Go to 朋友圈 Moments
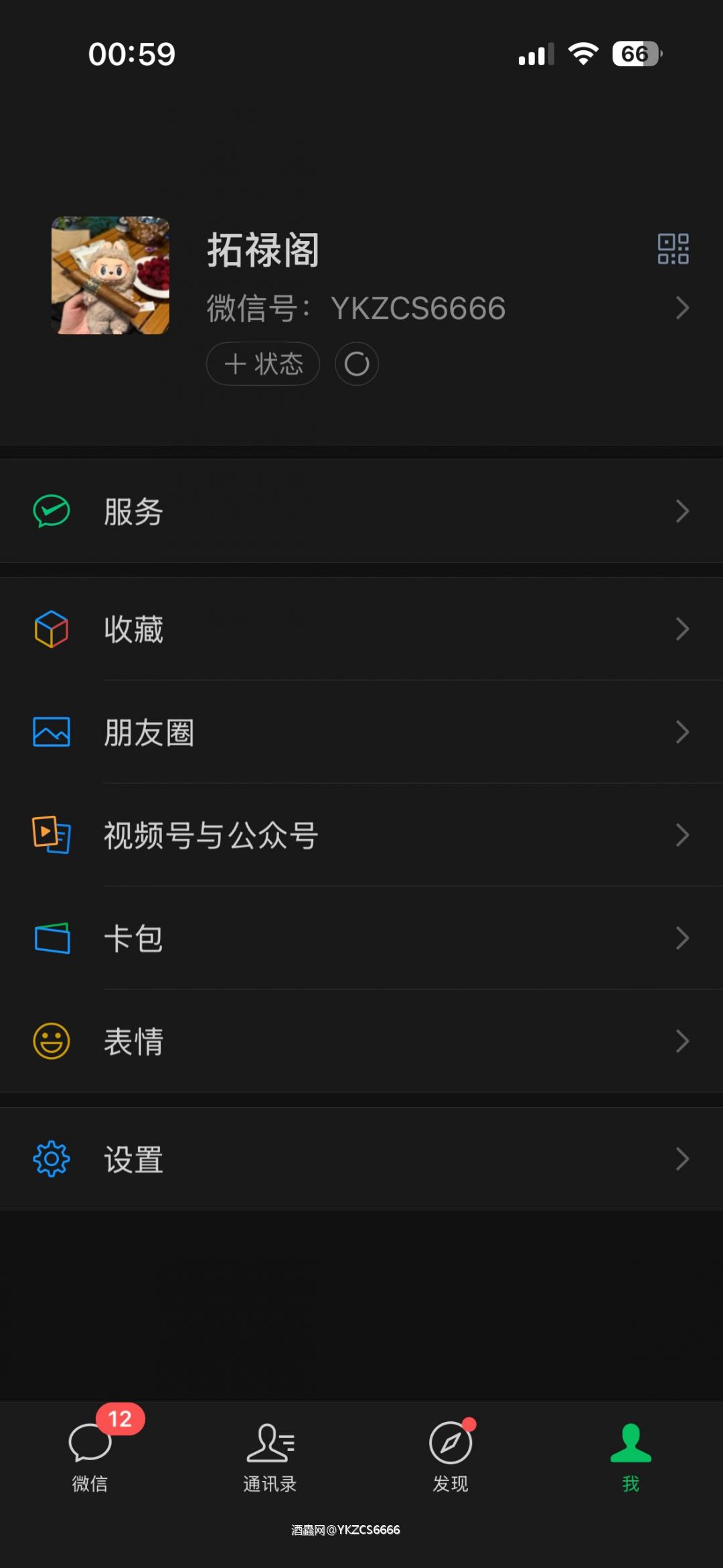 (361, 733)
